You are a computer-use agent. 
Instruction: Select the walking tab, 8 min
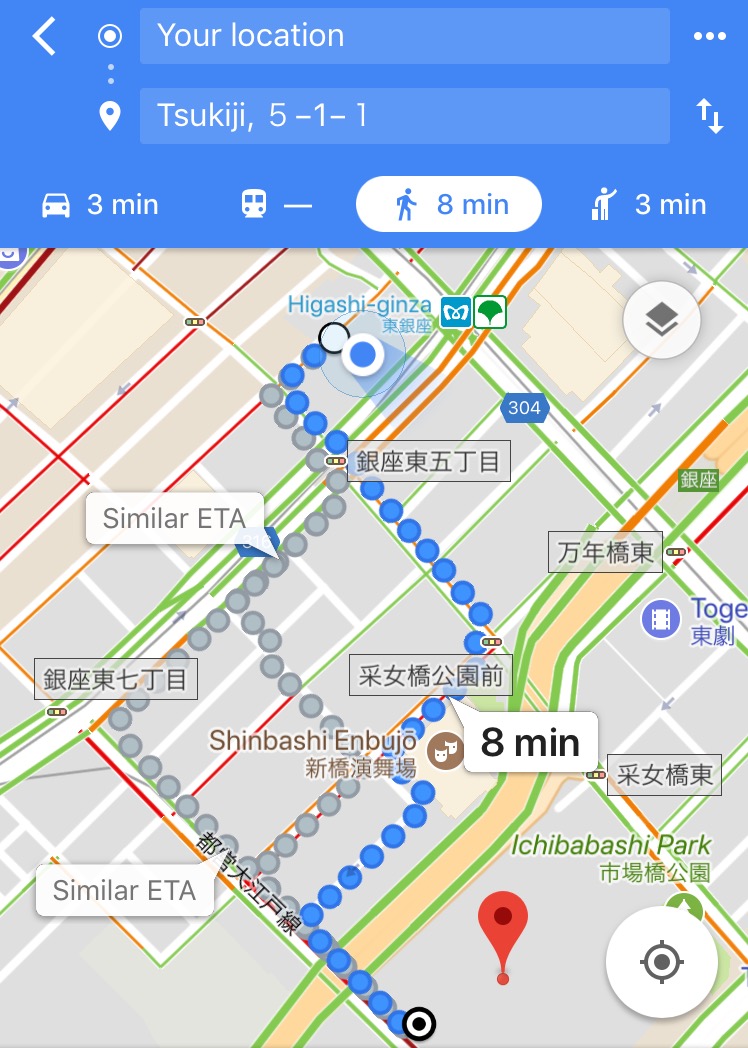[449, 205]
